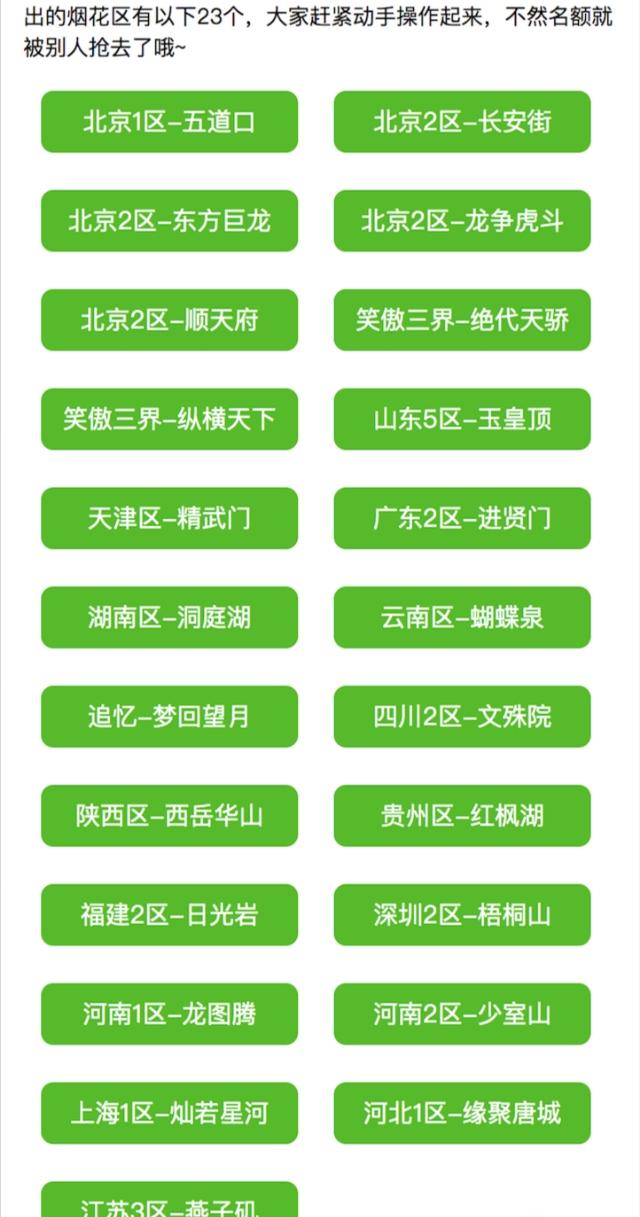The image size is (640, 1217).
Task: Choose 陕西区-西岳华山
Action: tap(169, 815)
